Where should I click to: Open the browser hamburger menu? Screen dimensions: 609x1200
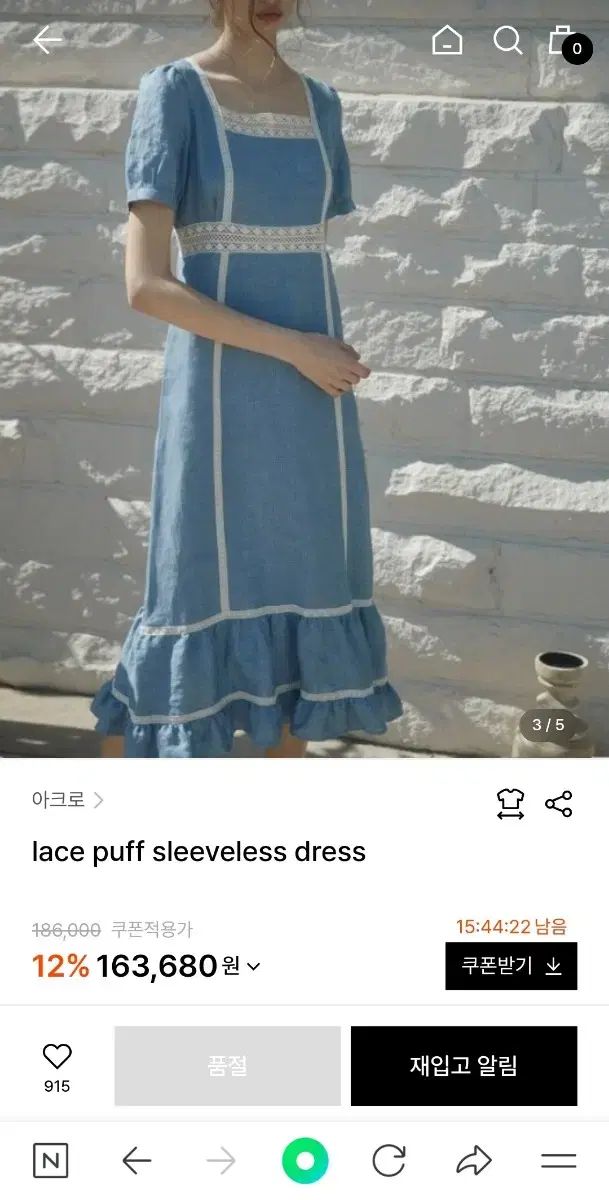pos(558,1160)
